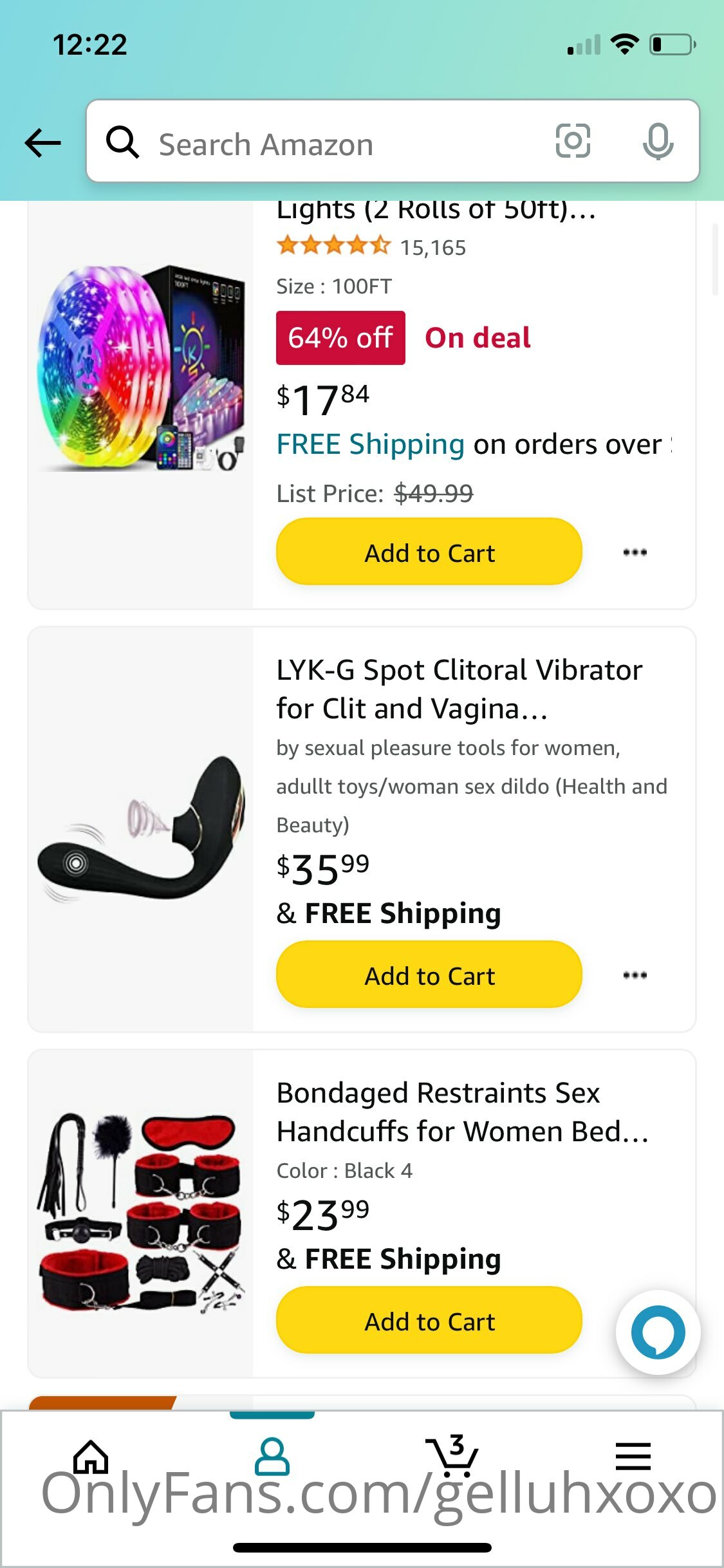This screenshot has height=1568, width=724.
Task: Switch to the account profile tab
Action: click(272, 1457)
